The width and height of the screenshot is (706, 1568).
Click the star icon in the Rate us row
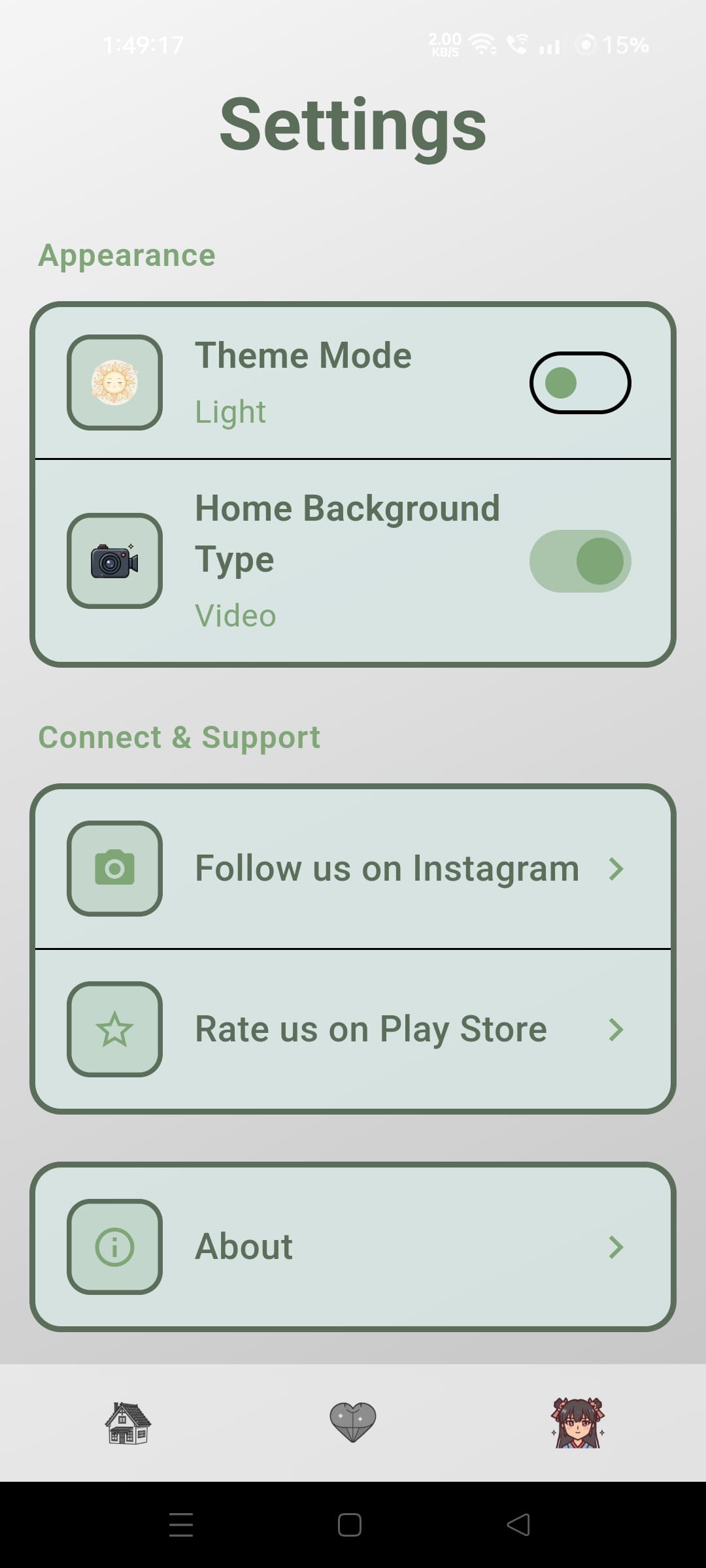pyautogui.click(x=115, y=1029)
